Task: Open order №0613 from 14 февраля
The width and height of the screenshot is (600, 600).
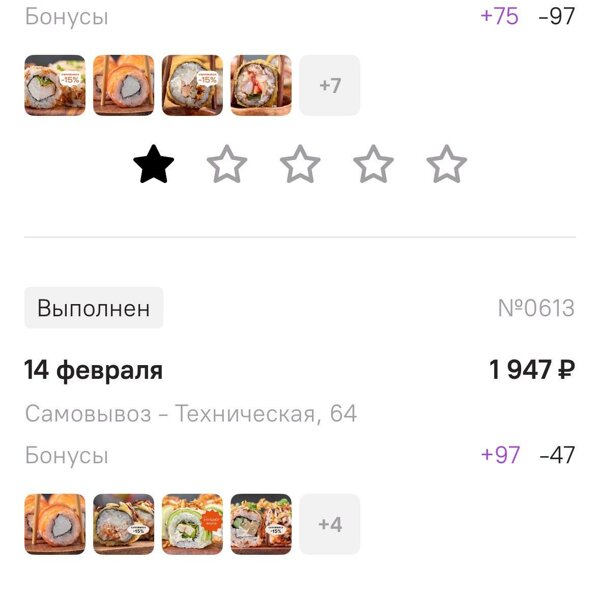Action: tap(300, 371)
